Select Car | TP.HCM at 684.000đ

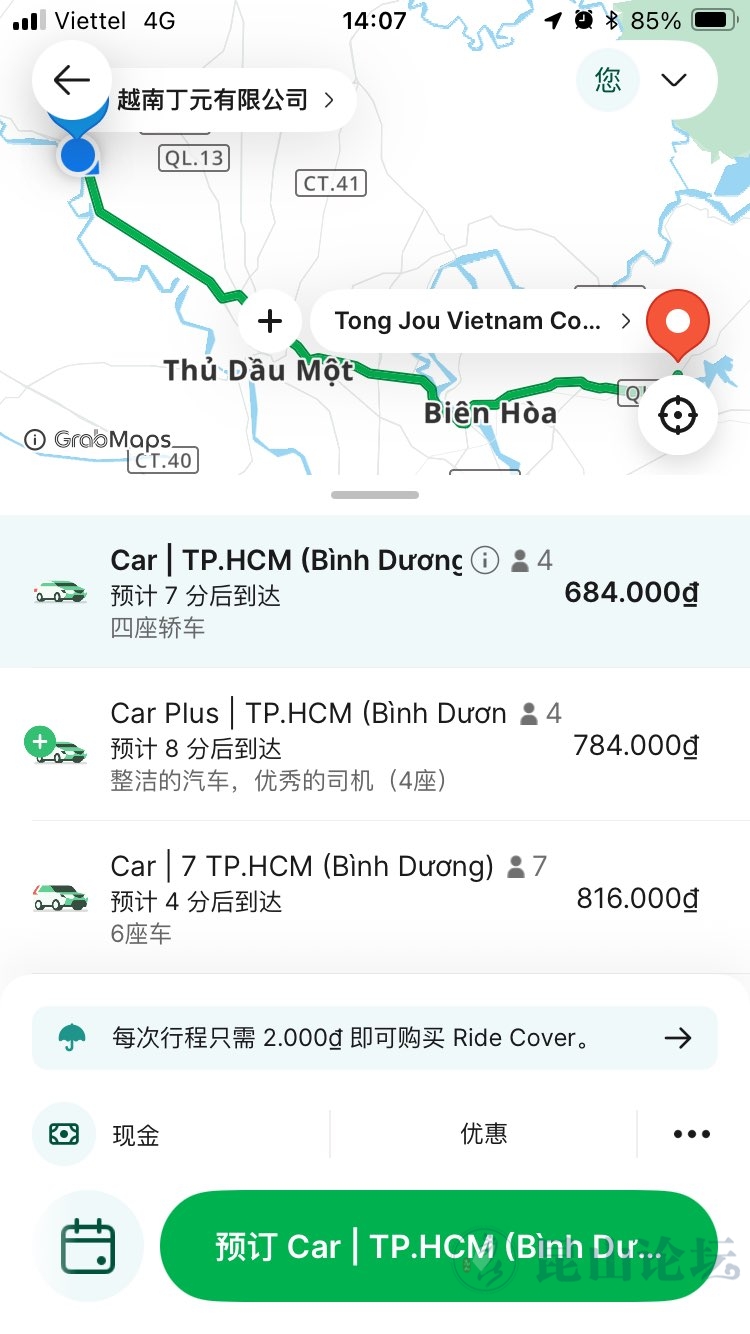coord(375,592)
